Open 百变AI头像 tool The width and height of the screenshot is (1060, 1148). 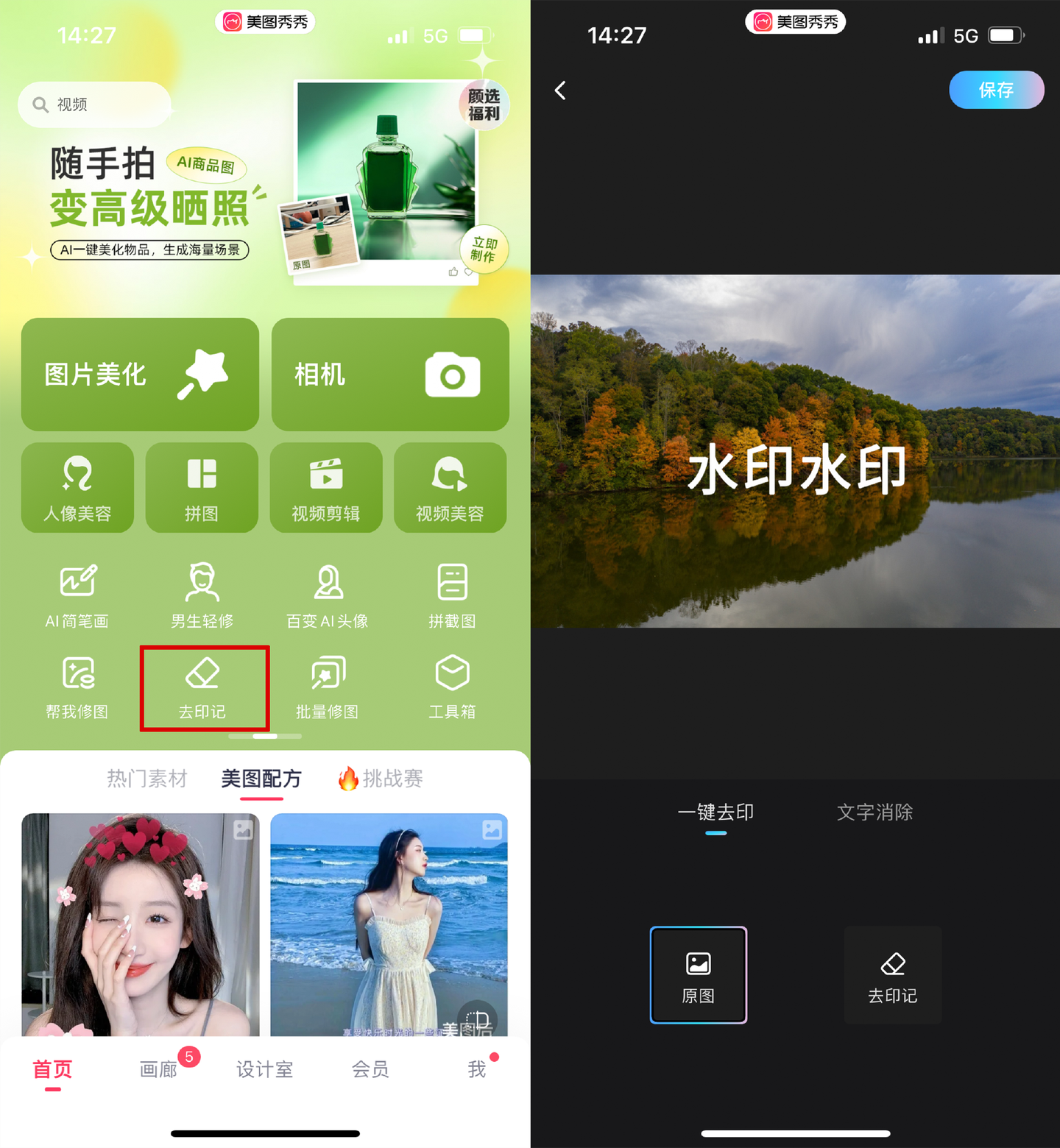click(x=328, y=596)
